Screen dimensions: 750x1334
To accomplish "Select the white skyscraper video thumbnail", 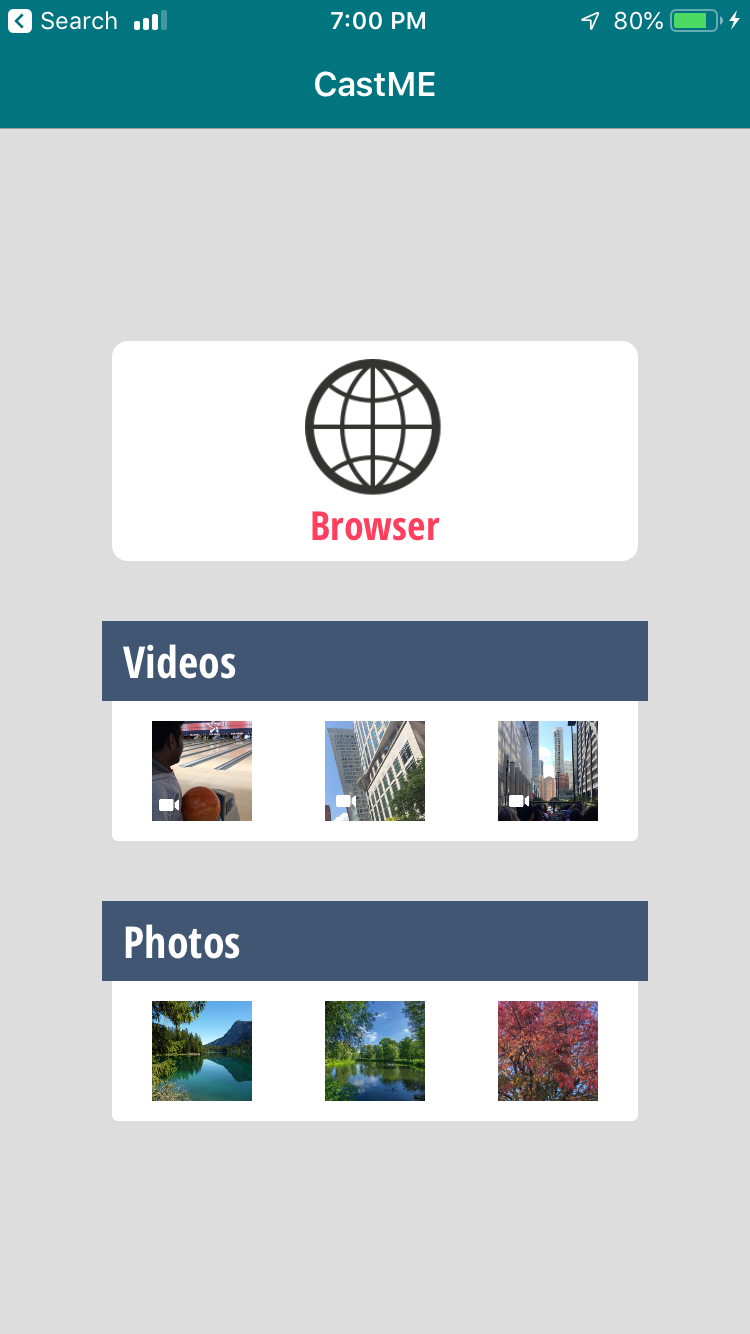I will [x=375, y=771].
